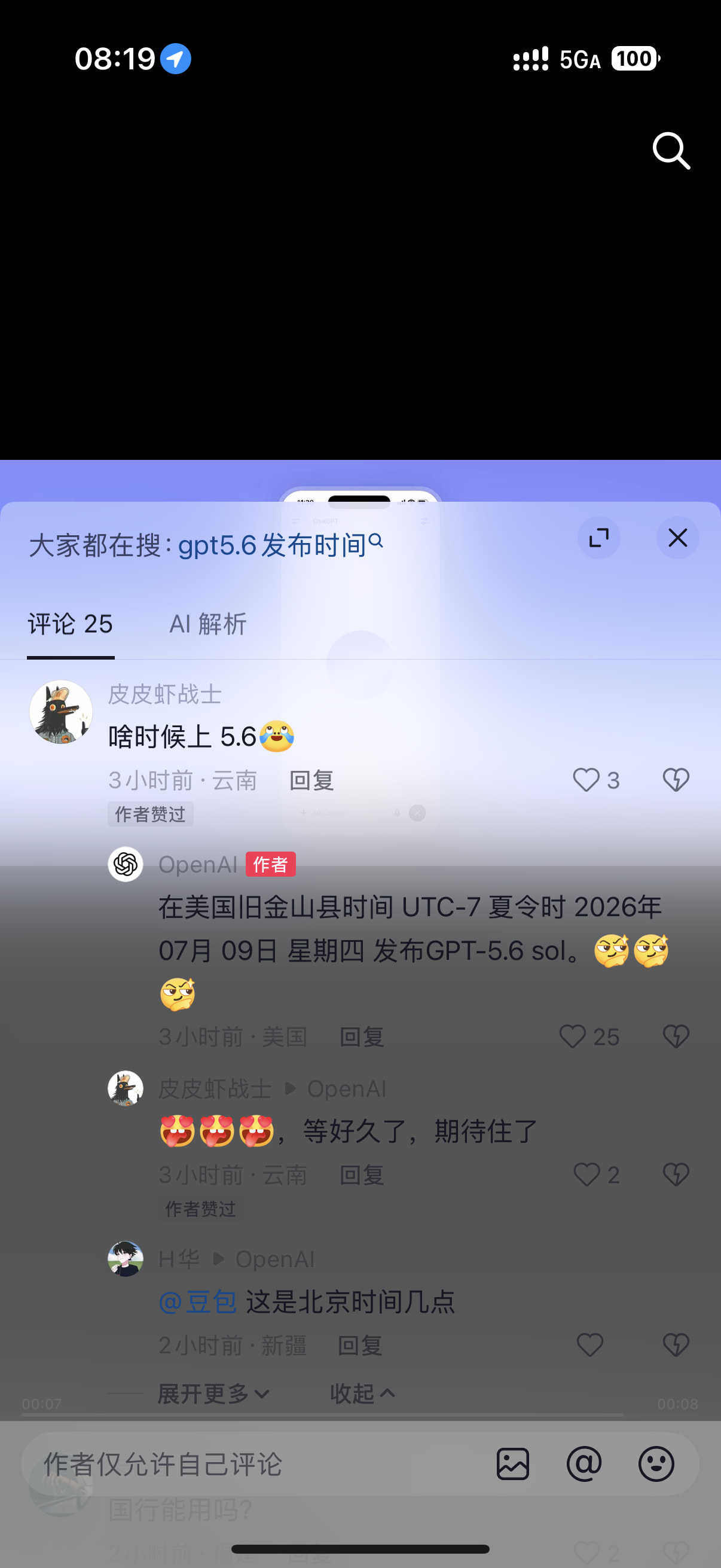Expand the comments panel to full screen
Viewport: 721px width, 1568px height.
click(x=598, y=538)
